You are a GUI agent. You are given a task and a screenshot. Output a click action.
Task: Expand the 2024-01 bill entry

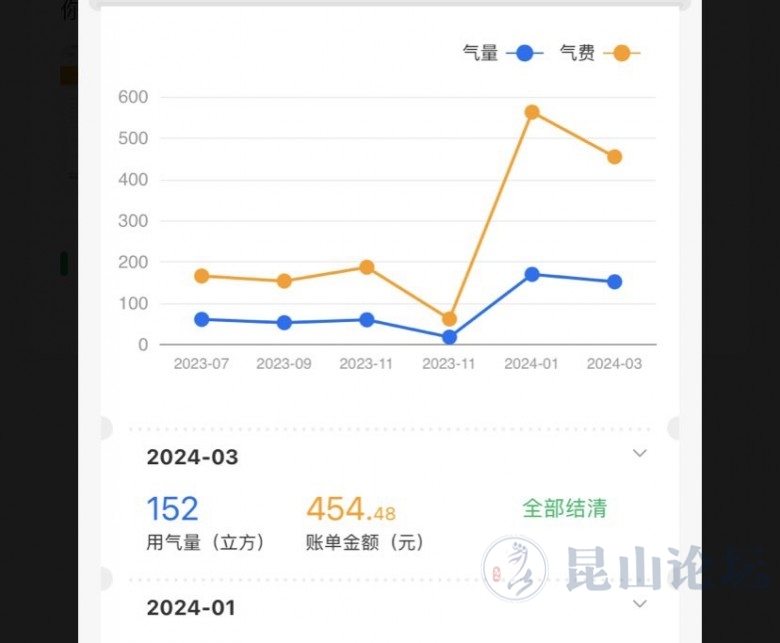tap(640, 604)
